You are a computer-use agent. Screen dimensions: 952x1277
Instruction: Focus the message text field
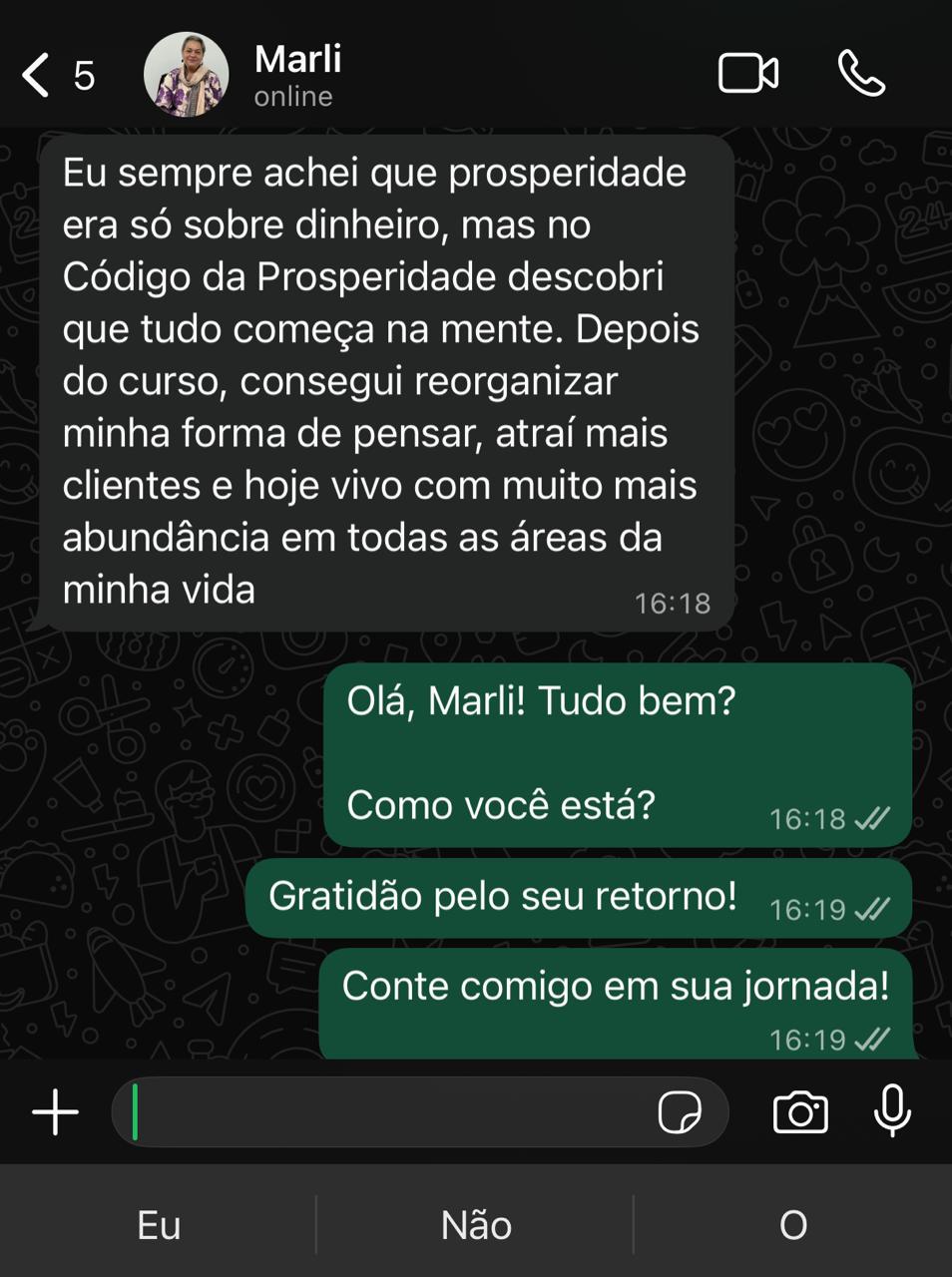(389, 1111)
